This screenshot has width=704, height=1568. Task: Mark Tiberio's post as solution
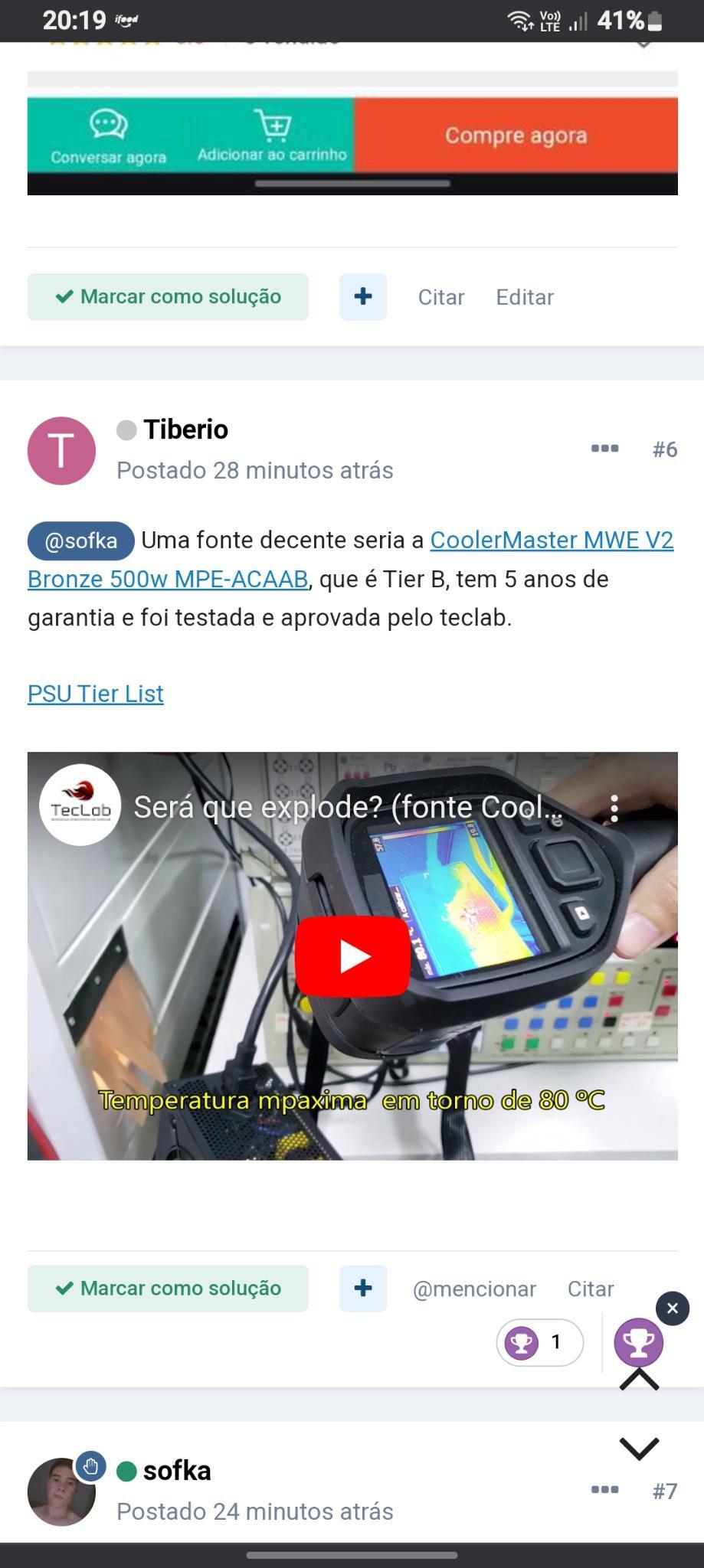pyautogui.click(x=168, y=1288)
